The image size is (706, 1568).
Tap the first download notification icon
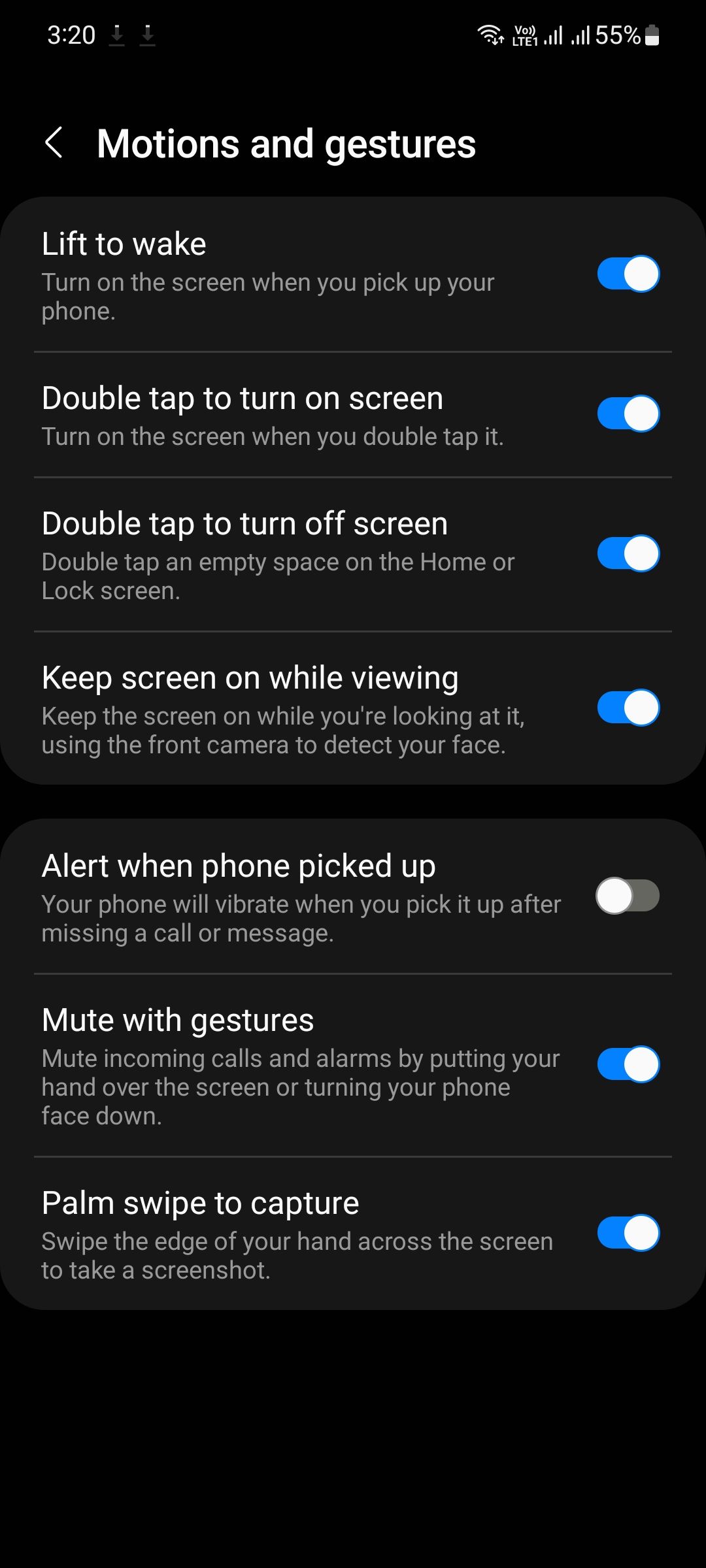[x=117, y=36]
